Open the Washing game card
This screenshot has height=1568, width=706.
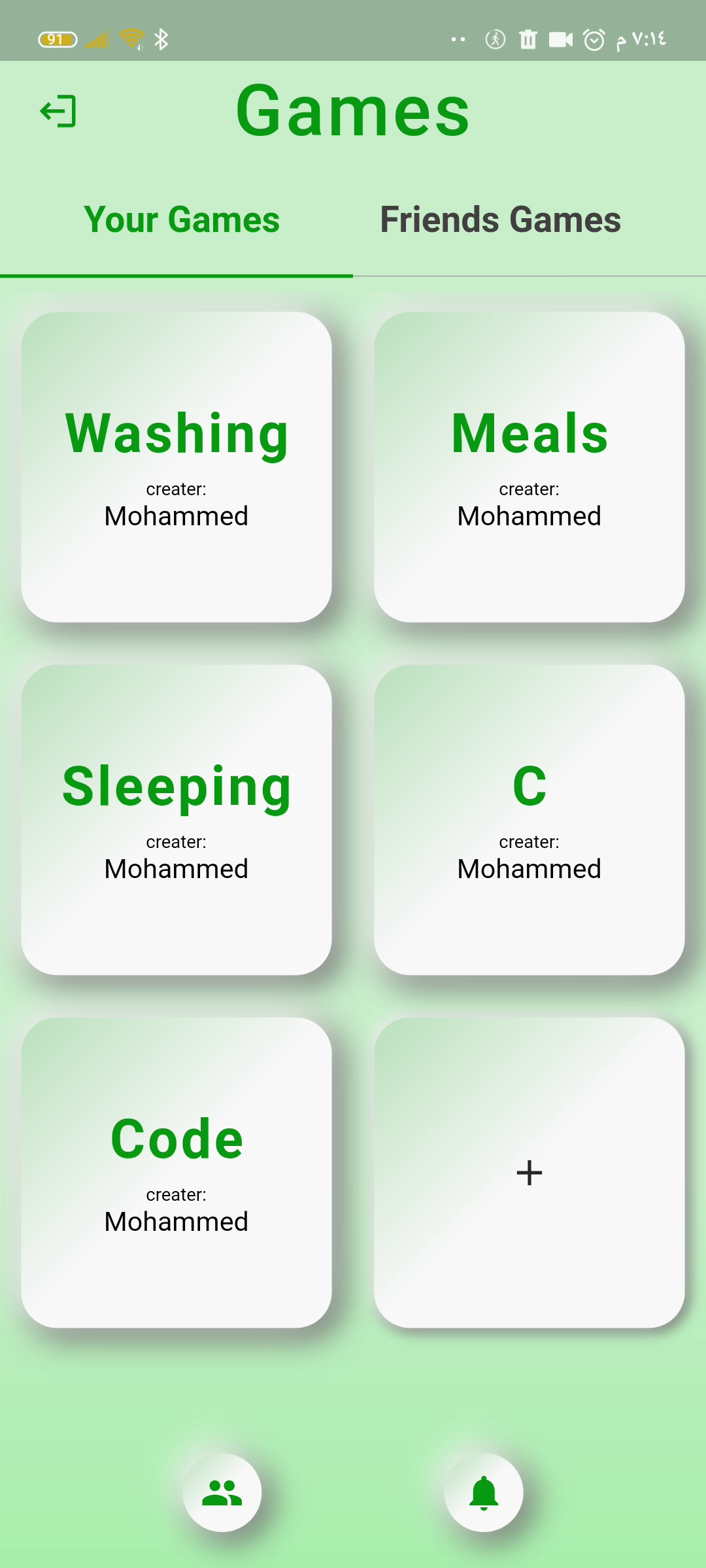pyautogui.click(x=176, y=465)
